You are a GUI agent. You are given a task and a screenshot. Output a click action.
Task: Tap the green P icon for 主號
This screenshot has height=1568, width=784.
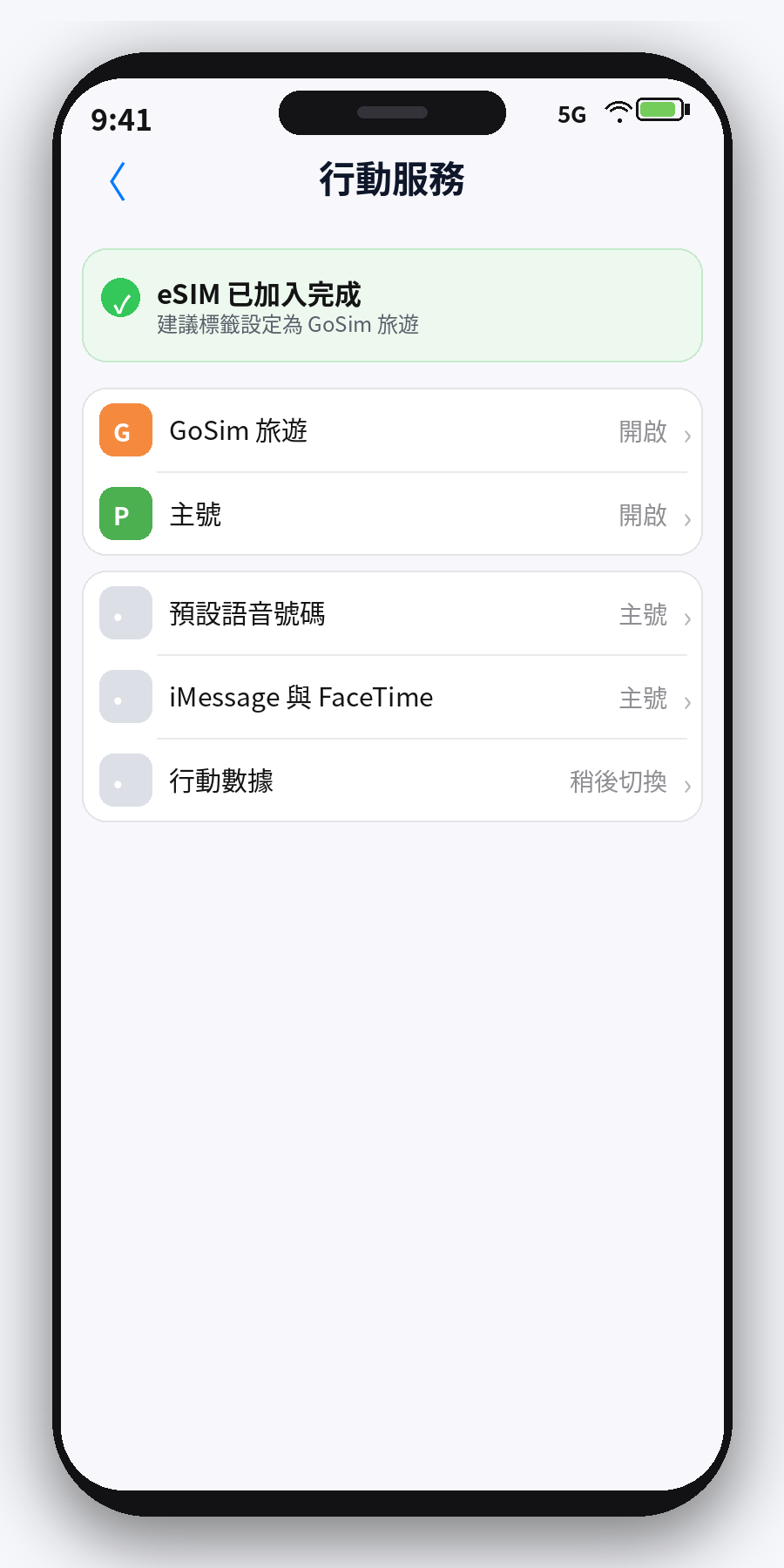point(125,514)
